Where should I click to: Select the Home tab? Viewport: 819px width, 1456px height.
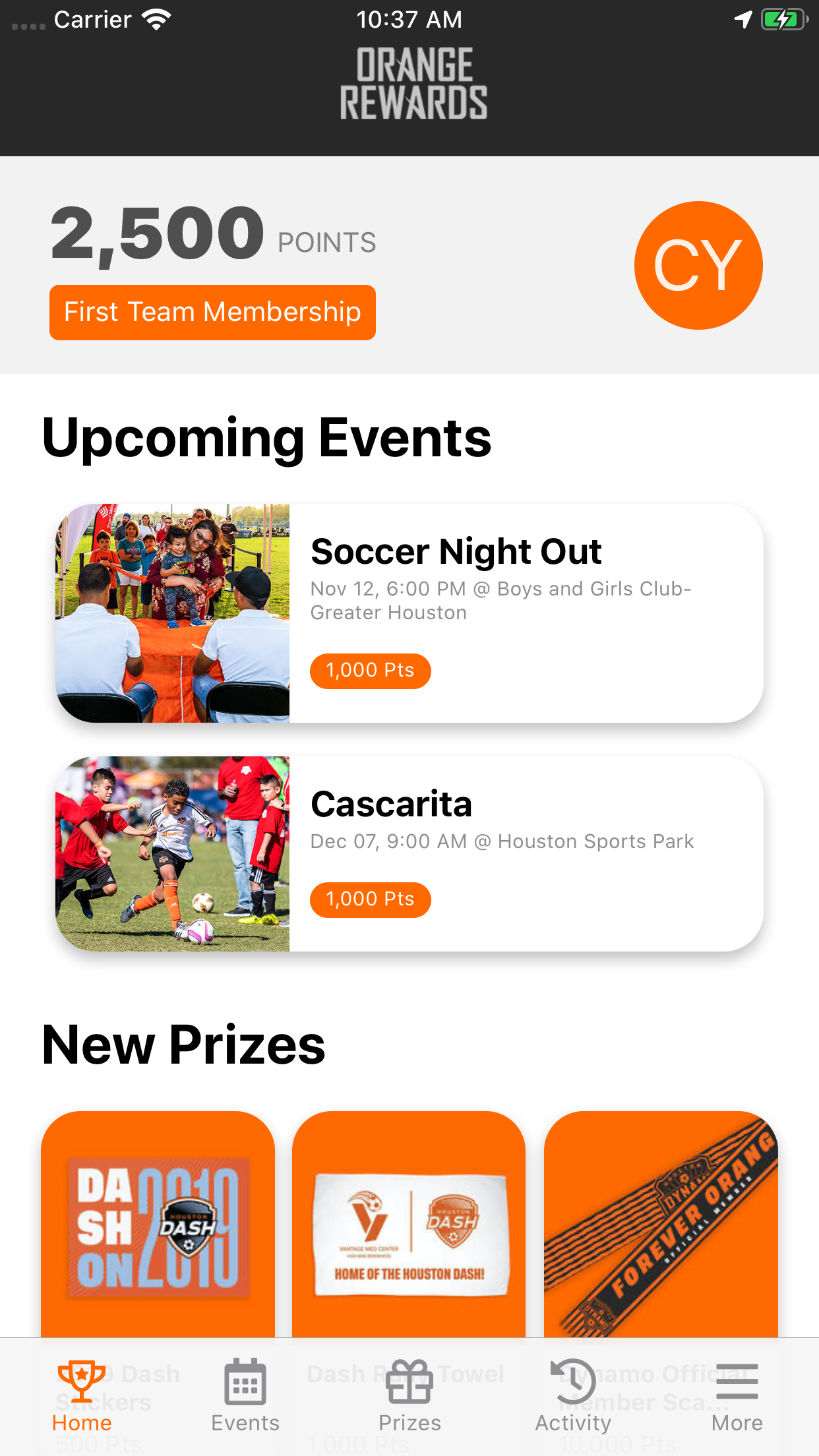click(82, 1396)
